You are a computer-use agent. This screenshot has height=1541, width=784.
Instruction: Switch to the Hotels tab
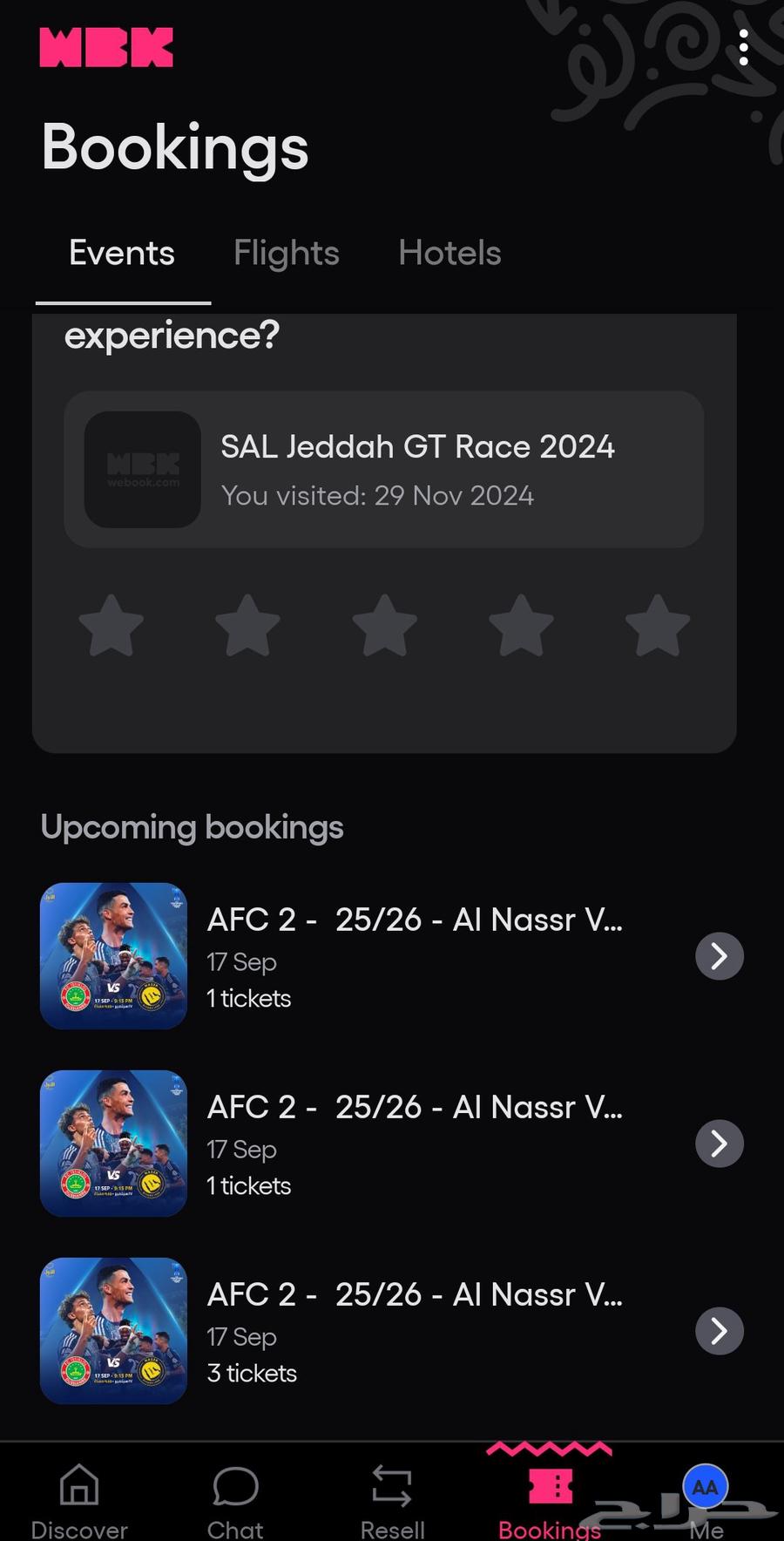click(x=449, y=254)
